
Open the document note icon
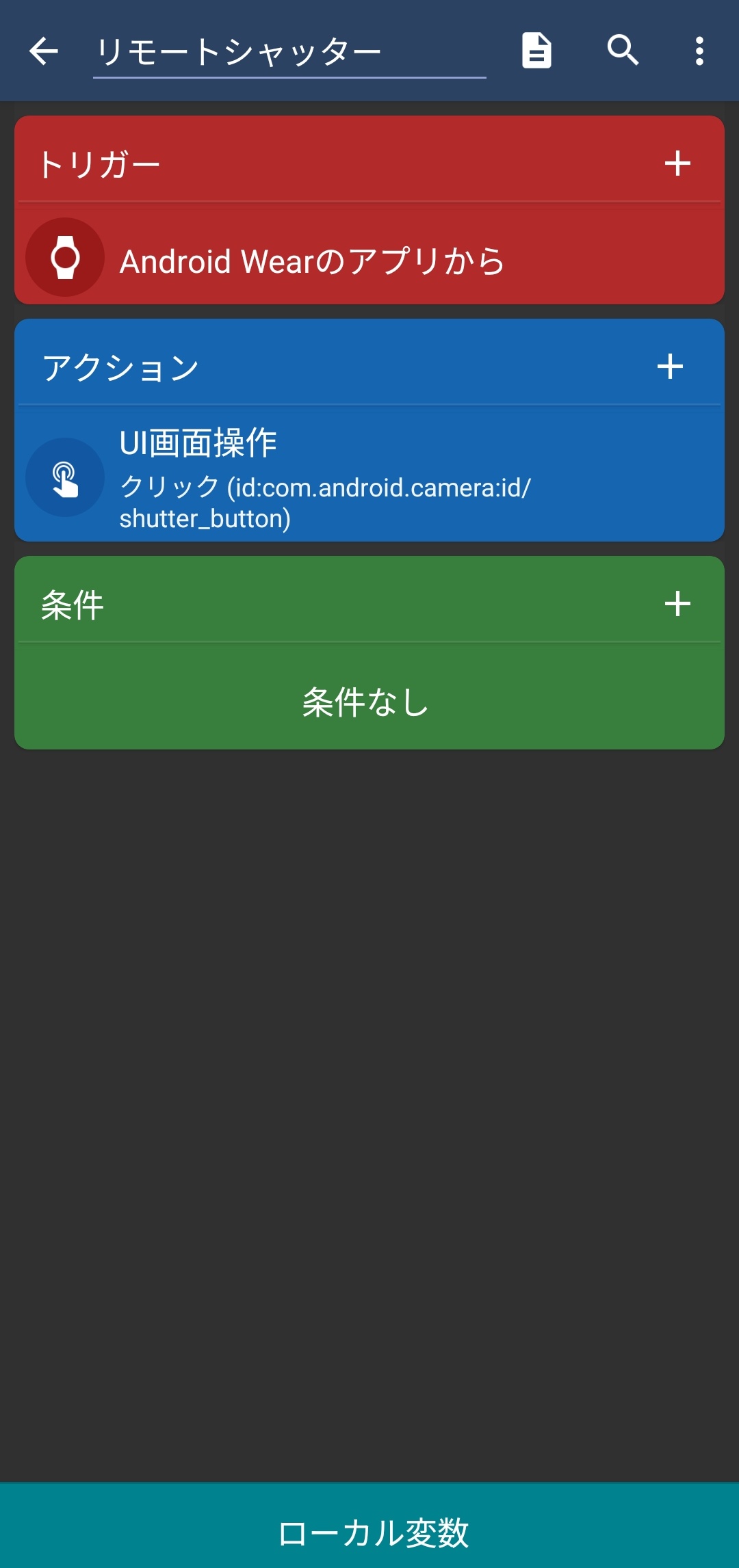click(x=537, y=51)
